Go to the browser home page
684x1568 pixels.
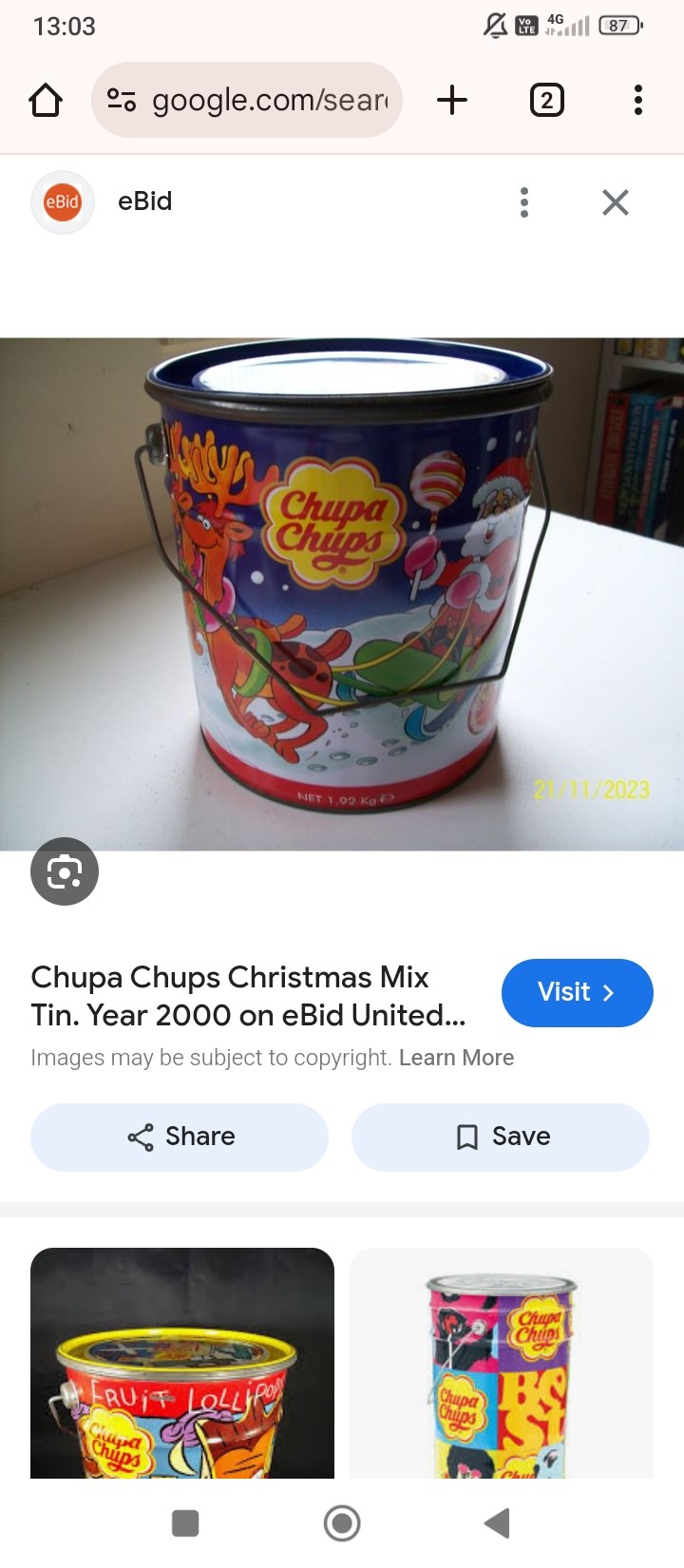pos(46,100)
